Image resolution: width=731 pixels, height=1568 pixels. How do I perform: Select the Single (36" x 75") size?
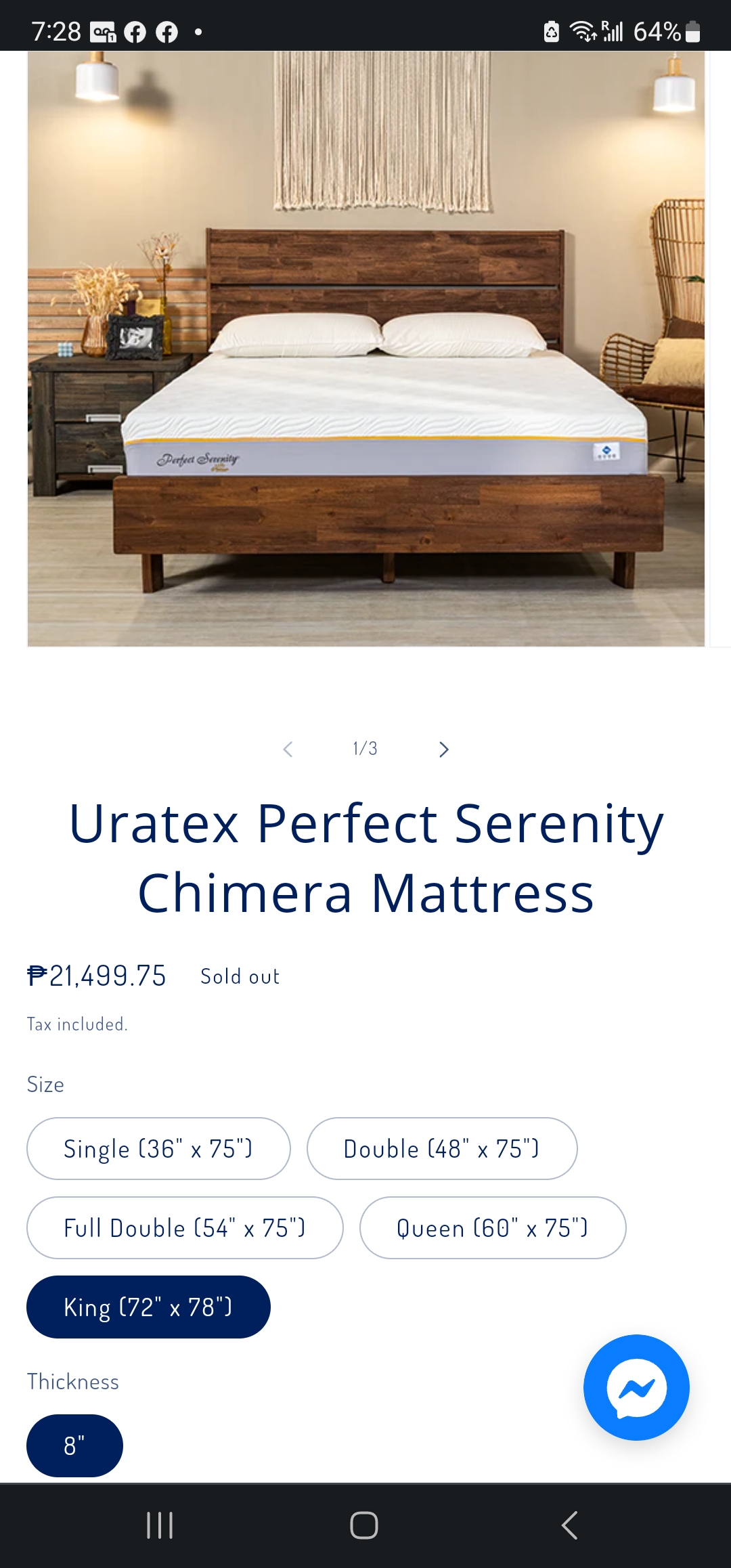click(x=158, y=1148)
